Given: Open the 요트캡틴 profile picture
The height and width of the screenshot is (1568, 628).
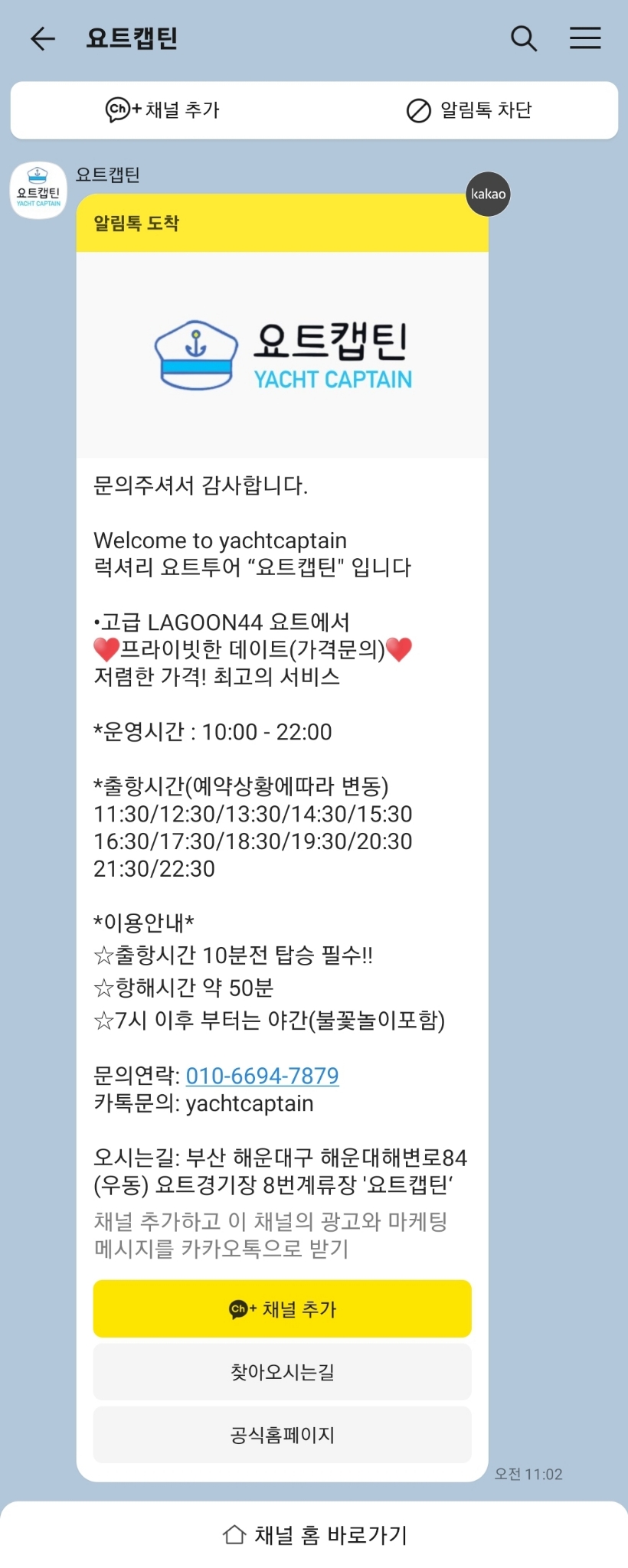Looking at the screenshot, I should pyautogui.click(x=38, y=191).
